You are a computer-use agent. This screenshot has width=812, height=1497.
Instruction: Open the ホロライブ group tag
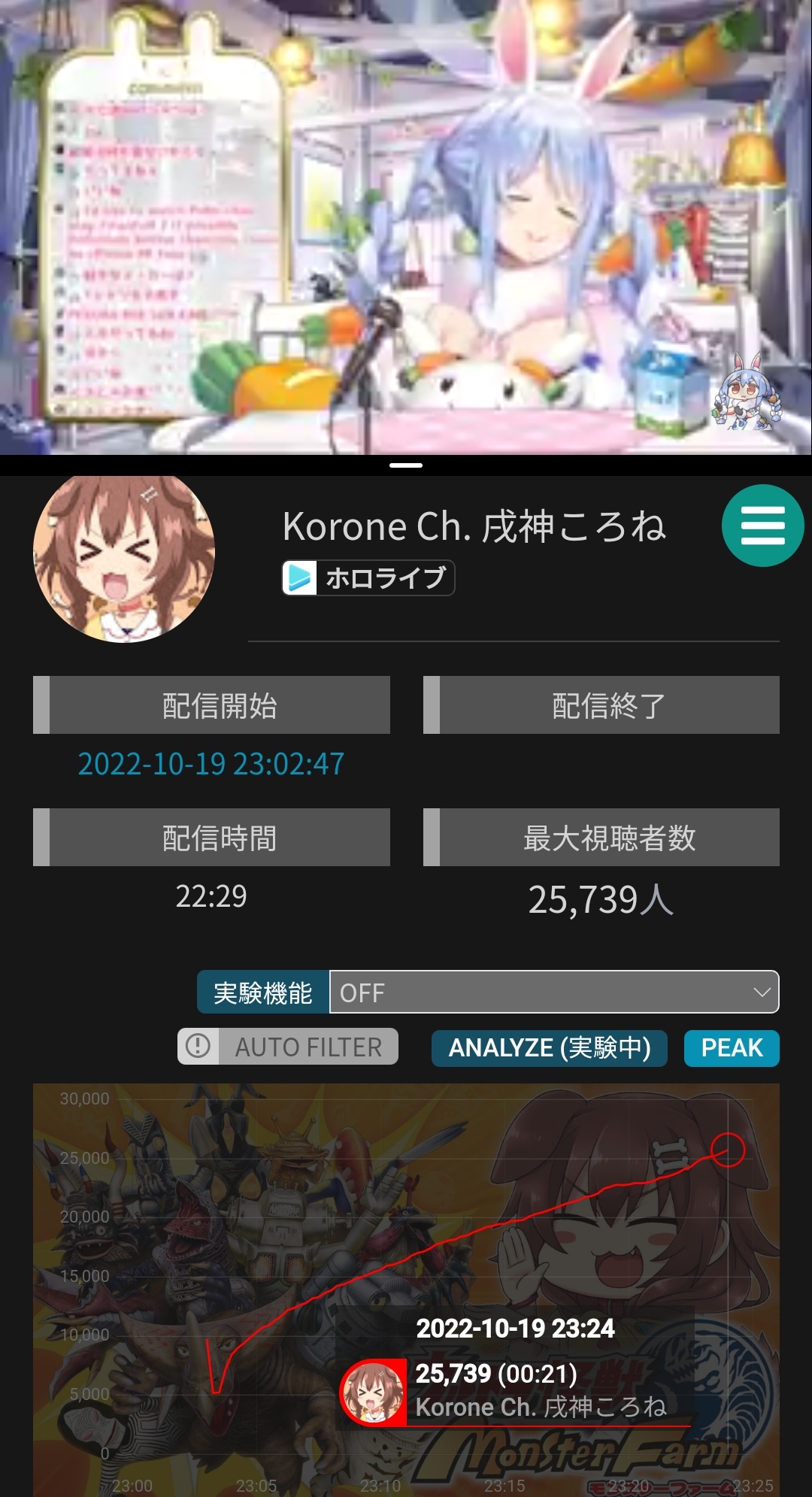pyautogui.click(x=368, y=578)
